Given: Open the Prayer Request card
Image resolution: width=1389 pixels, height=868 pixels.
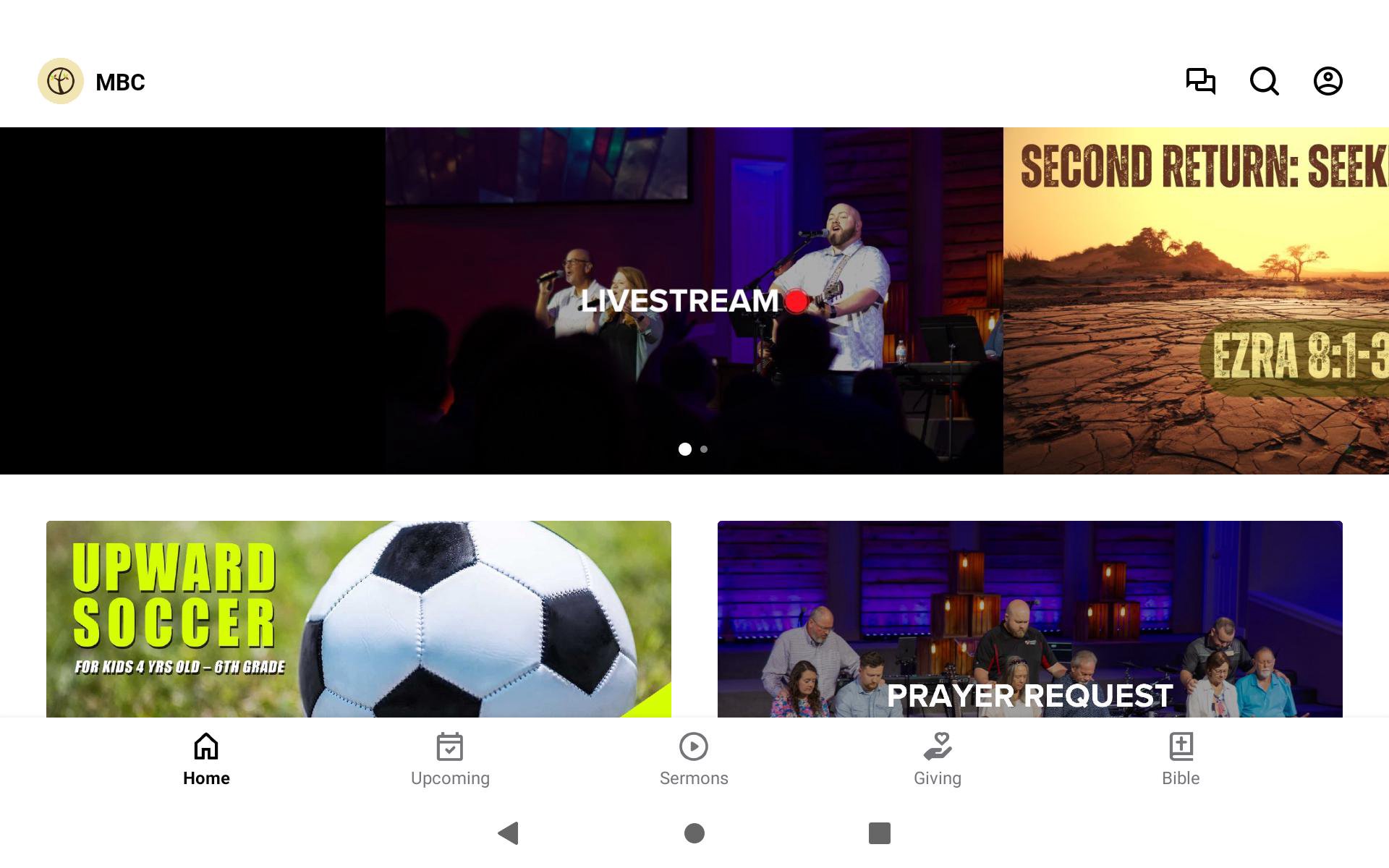Looking at the screenshot, I should click(x=1029, y=619).
